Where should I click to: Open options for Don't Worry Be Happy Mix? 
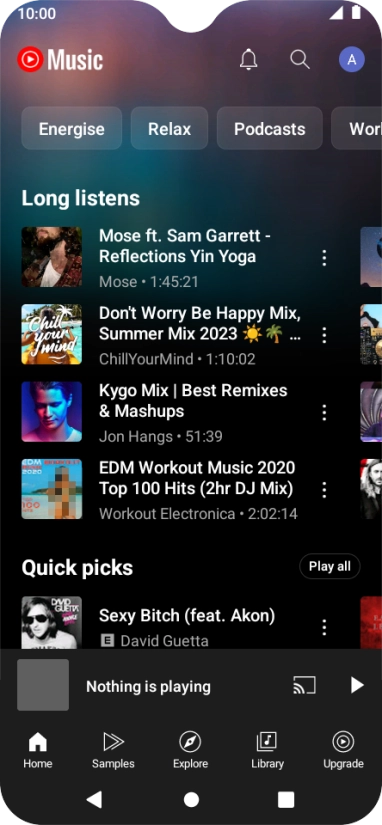coord(324,335)
